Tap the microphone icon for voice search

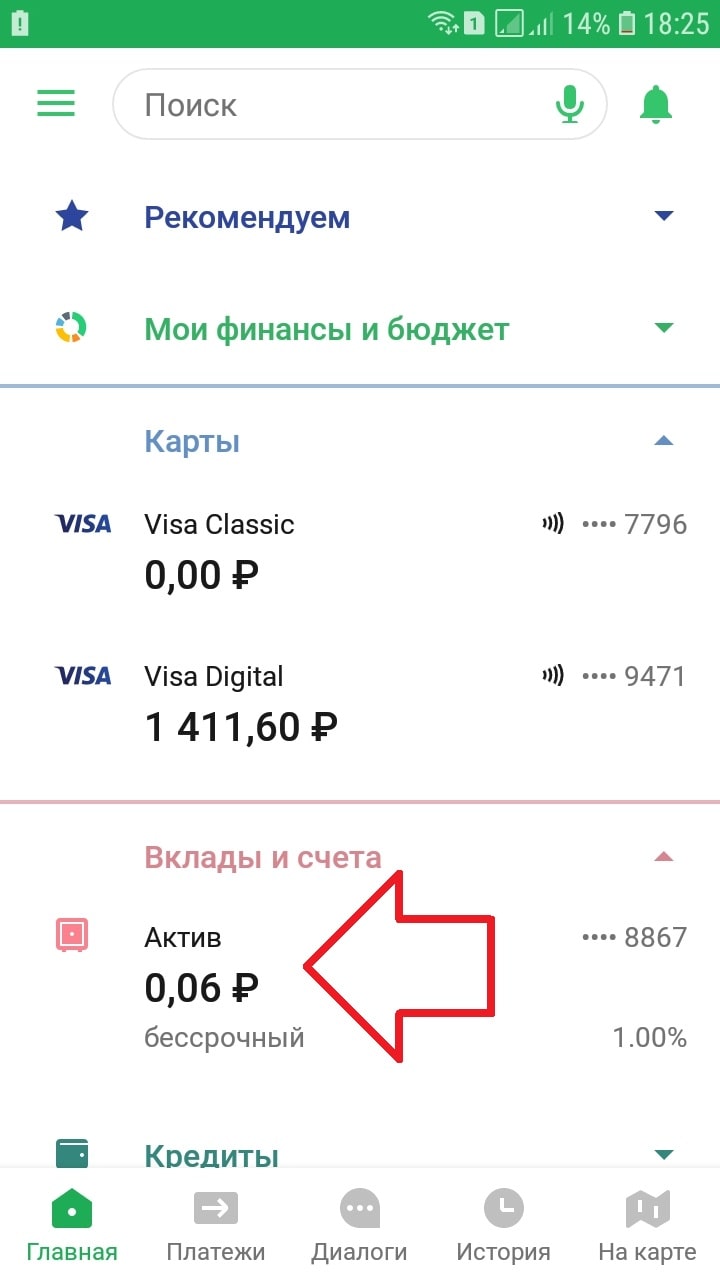[x=570, y=103]
